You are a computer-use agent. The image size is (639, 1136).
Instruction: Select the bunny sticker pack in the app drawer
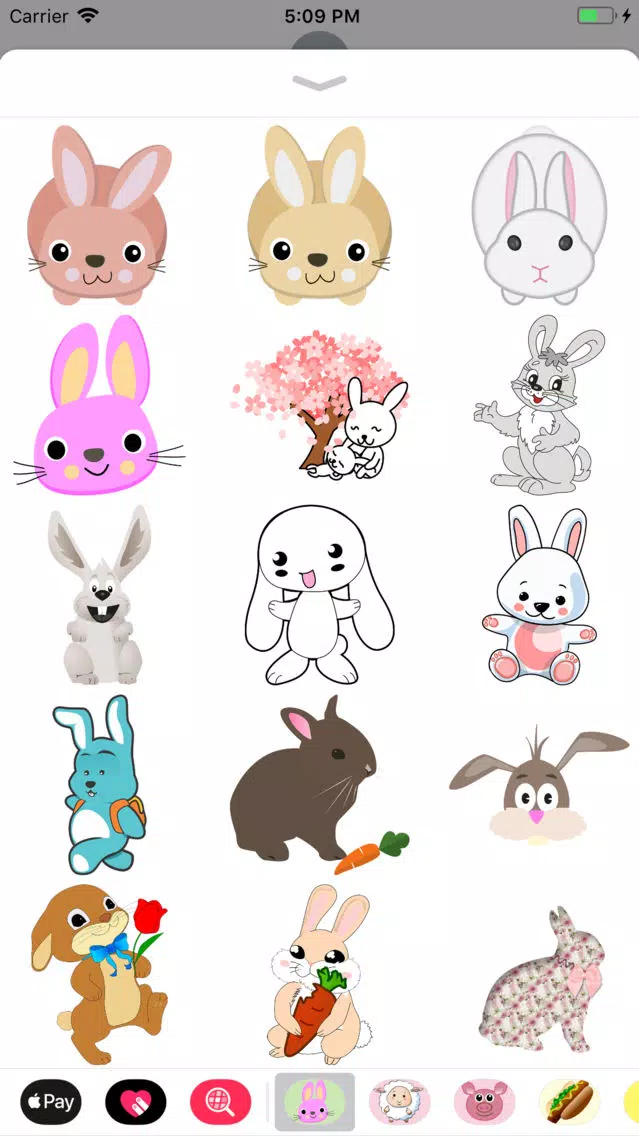pyautogui.click(x=314, y=1102)
